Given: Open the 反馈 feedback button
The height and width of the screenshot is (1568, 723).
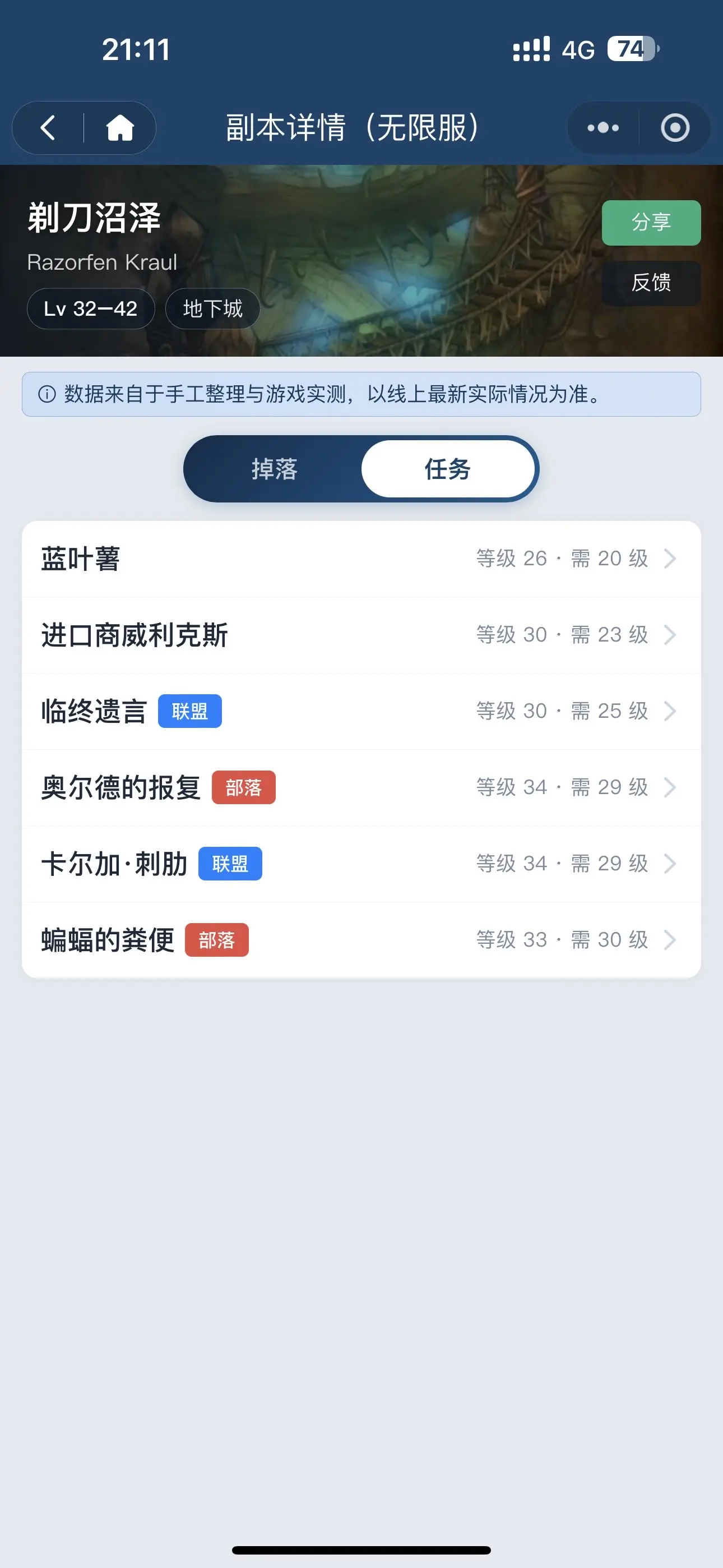Looking at the screenshot, I should (x=651, y=283).
